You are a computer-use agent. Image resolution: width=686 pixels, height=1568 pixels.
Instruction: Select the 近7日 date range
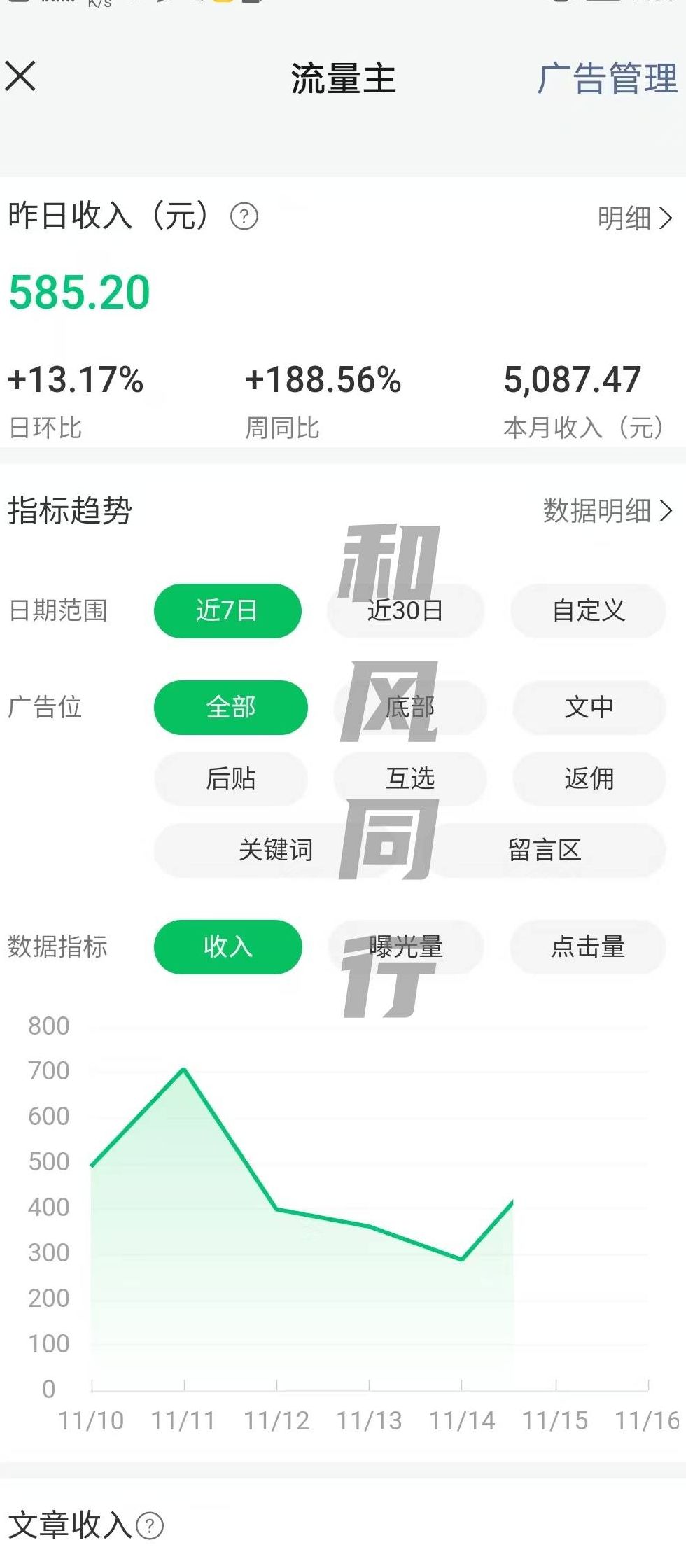click(227, 610)
